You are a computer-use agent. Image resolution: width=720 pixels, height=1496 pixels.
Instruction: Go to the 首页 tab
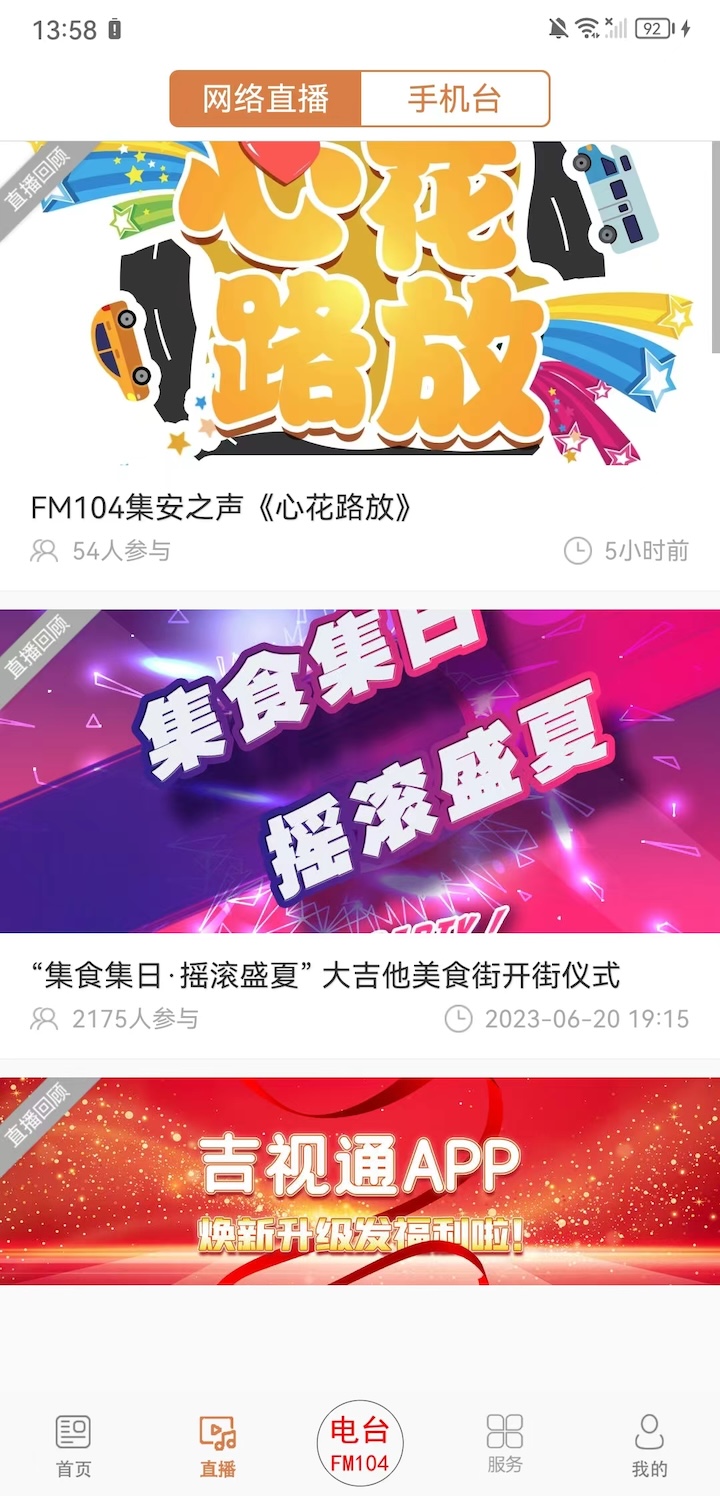tap(73, 1445)
